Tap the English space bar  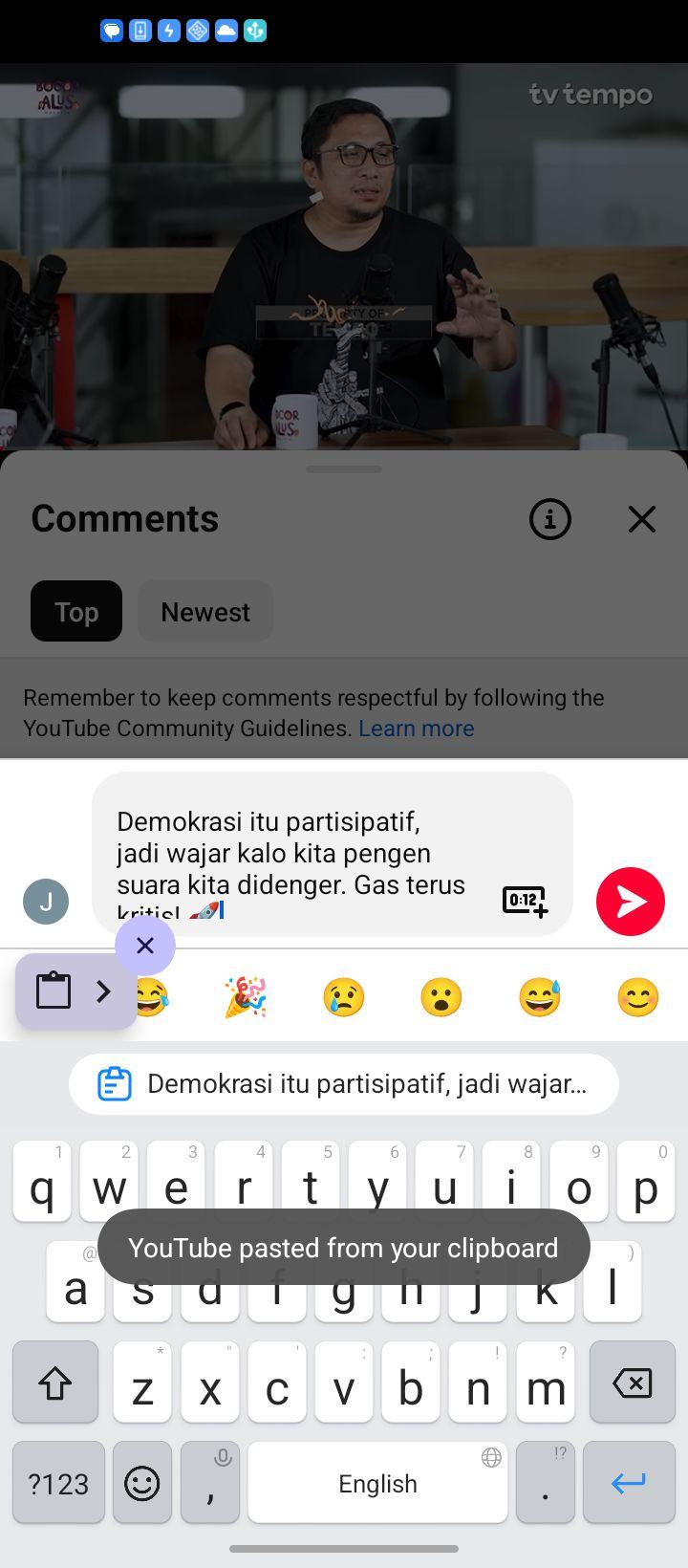(x=377, y=1483)
